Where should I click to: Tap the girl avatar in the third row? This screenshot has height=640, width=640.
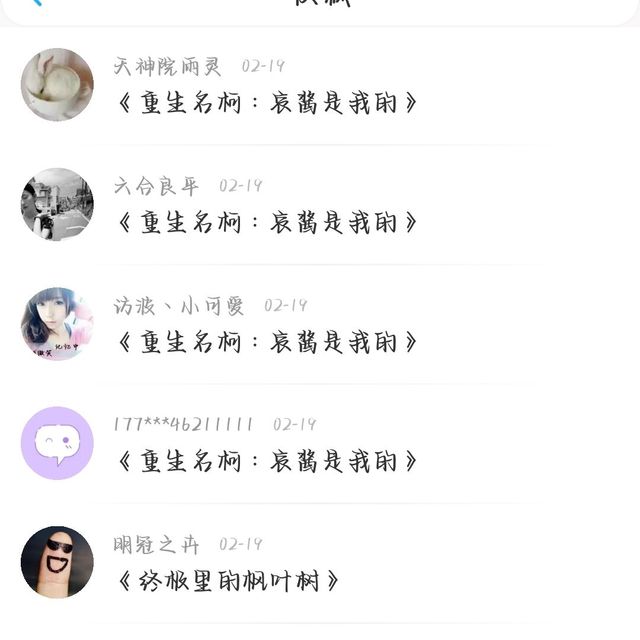tap(57, 324)
